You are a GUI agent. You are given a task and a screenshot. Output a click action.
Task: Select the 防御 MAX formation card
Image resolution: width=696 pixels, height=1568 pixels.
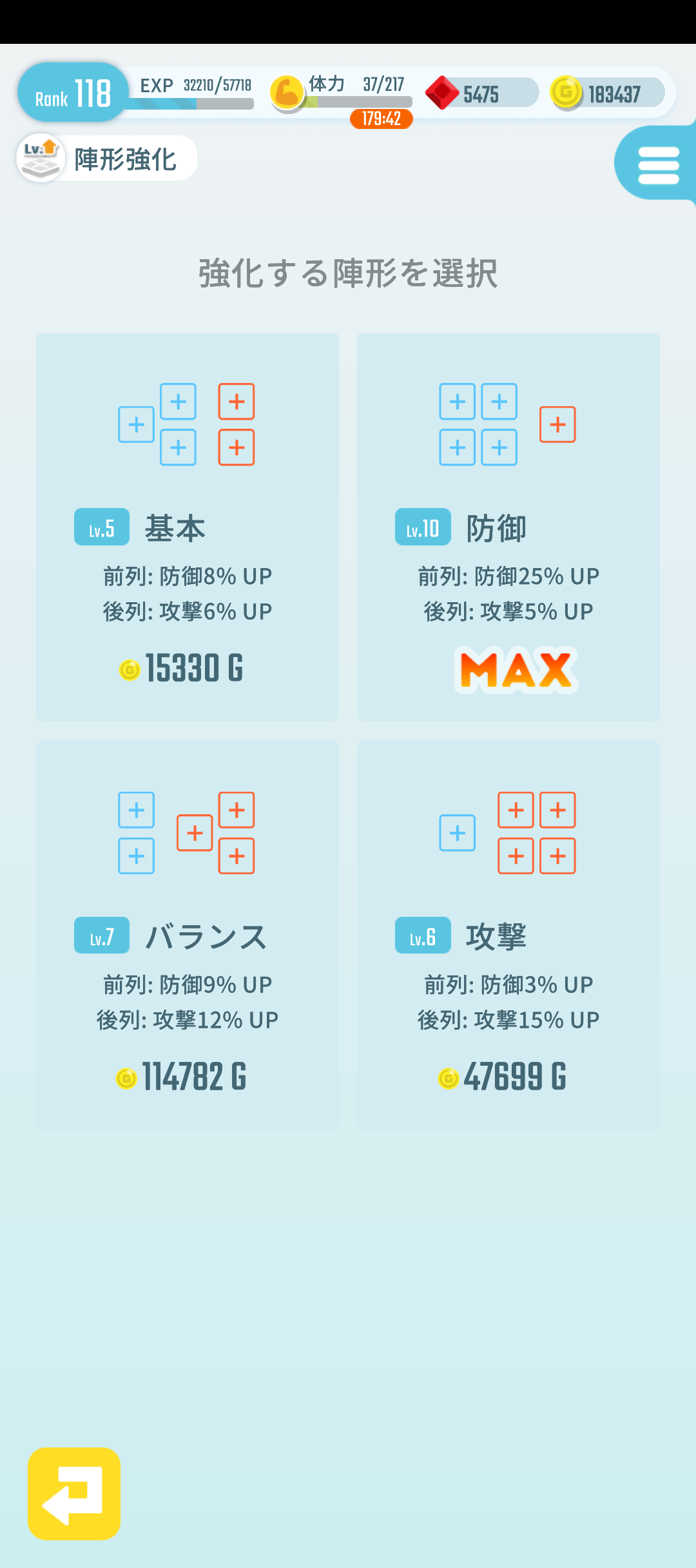click(x=508, y=527)
